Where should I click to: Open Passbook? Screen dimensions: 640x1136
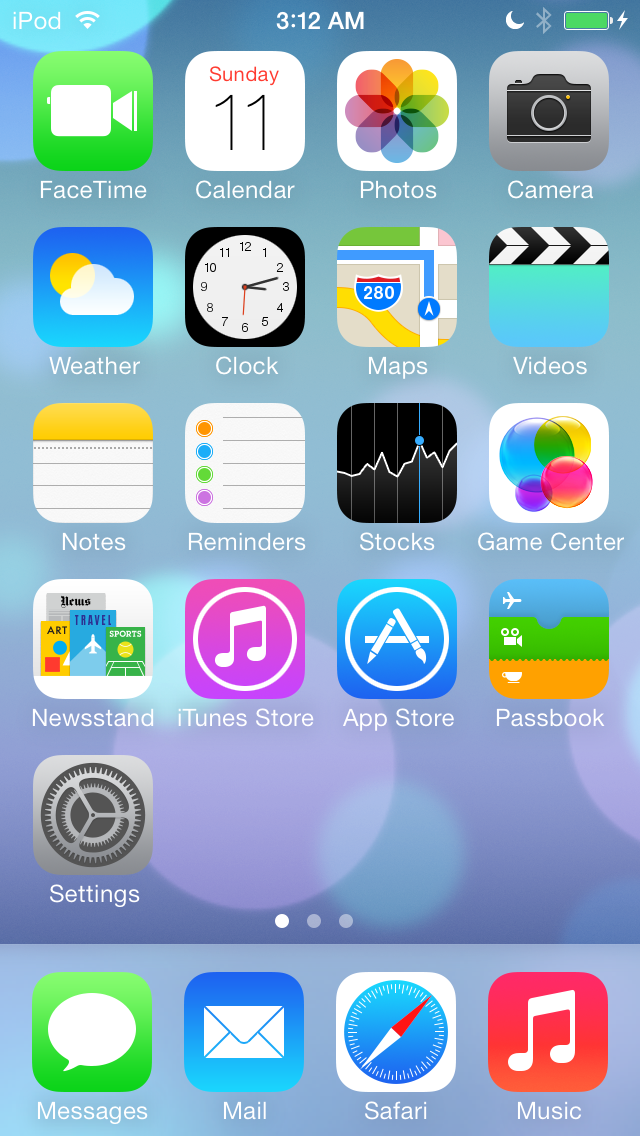point(549,639)
